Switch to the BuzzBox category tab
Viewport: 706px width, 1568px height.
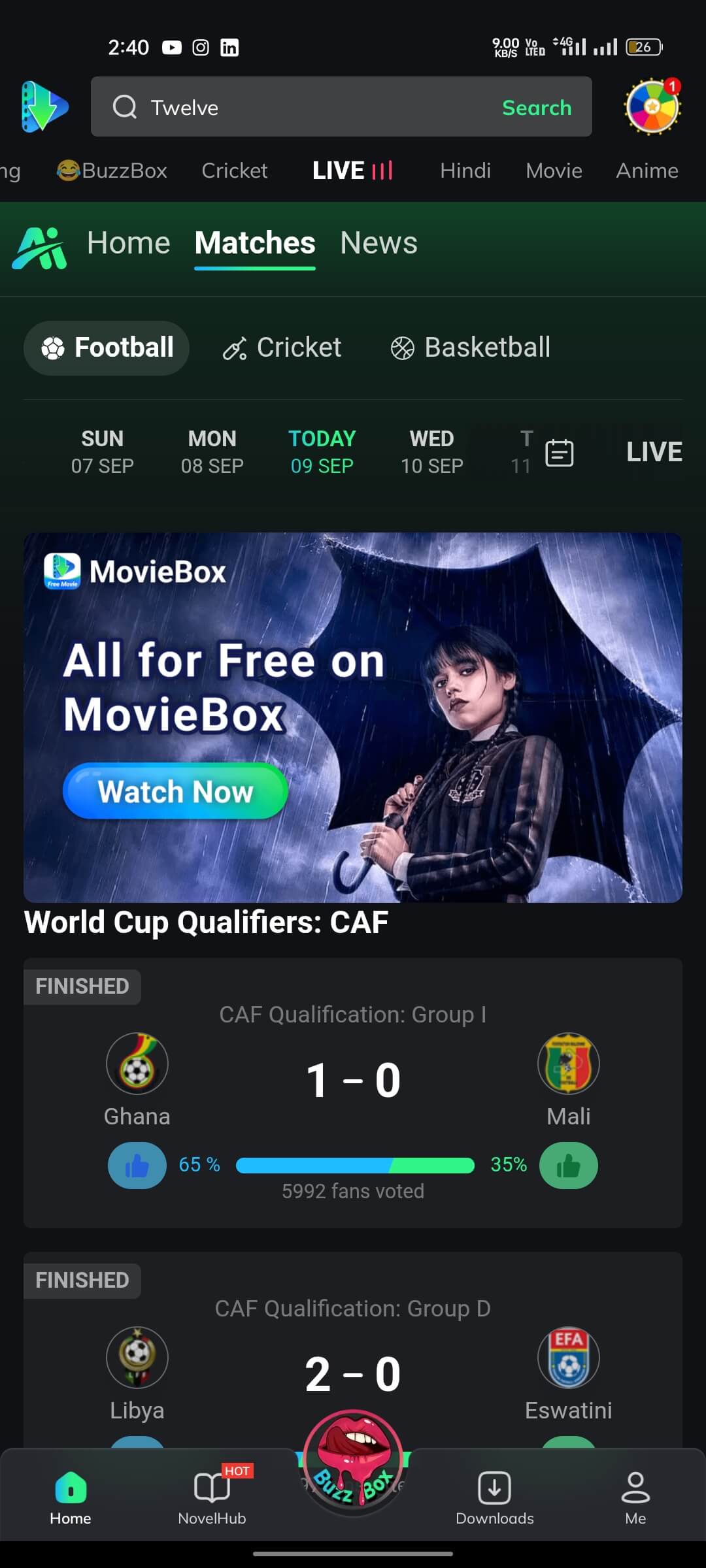click(112, 171)
